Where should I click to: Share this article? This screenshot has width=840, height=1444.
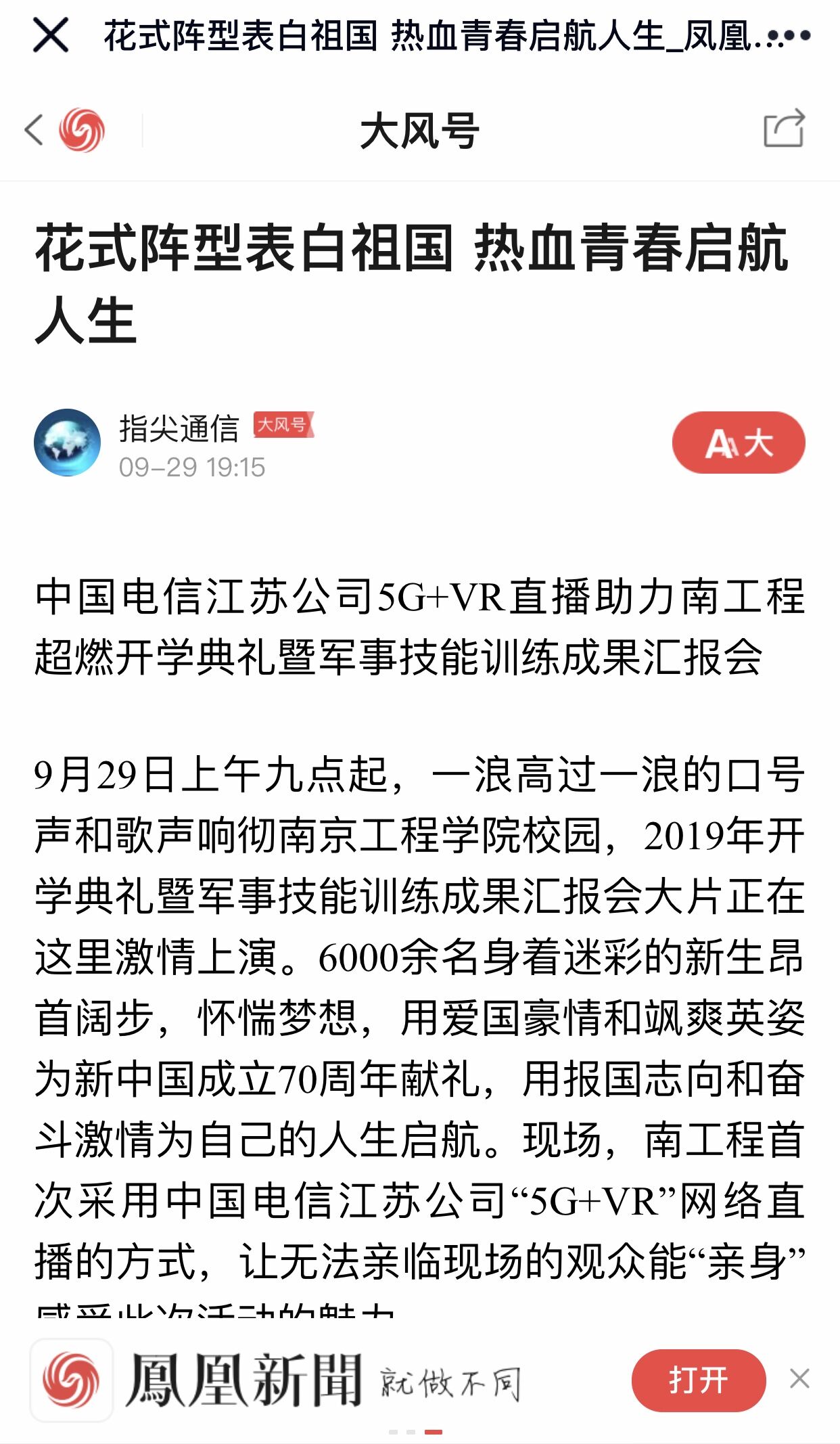coord(784,129)
